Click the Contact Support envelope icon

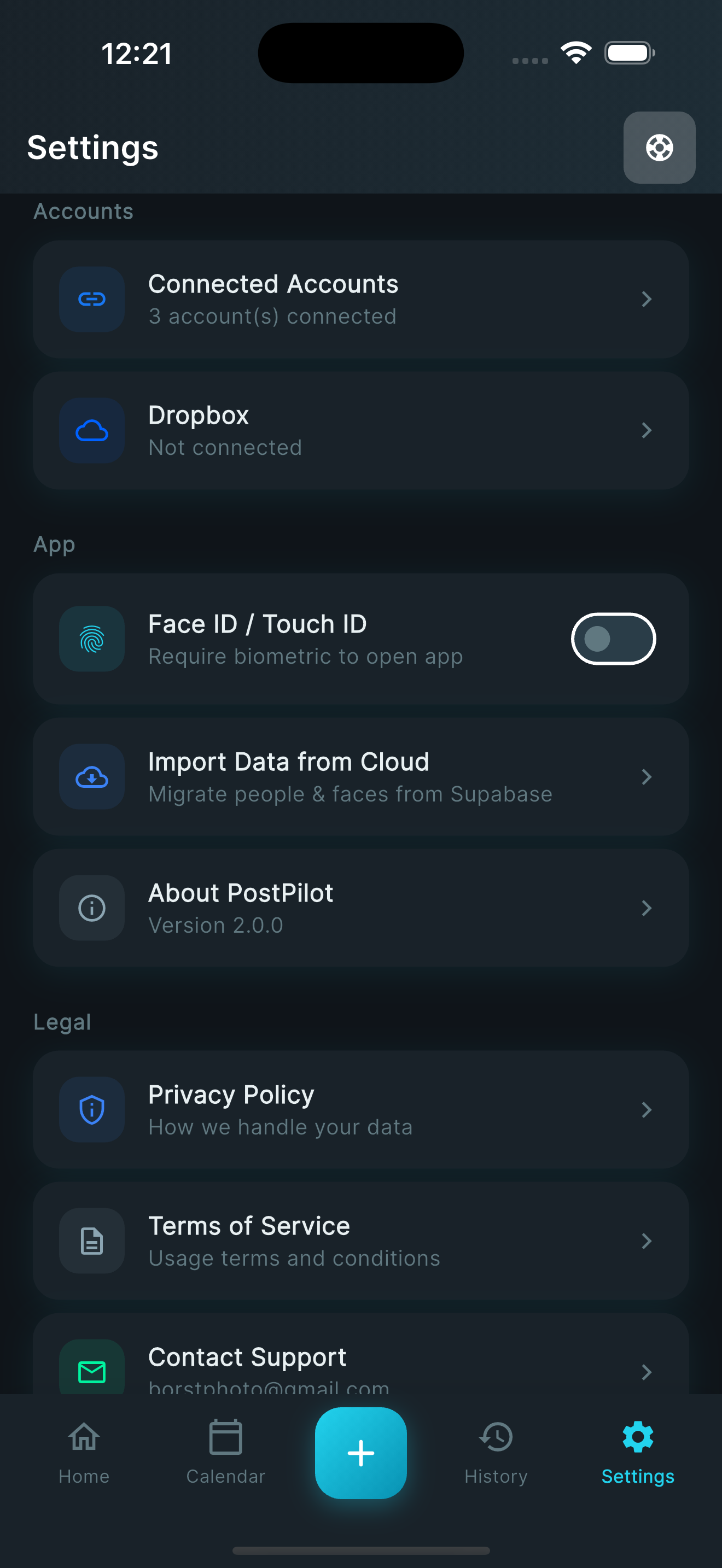click(x=91, y=1371)
